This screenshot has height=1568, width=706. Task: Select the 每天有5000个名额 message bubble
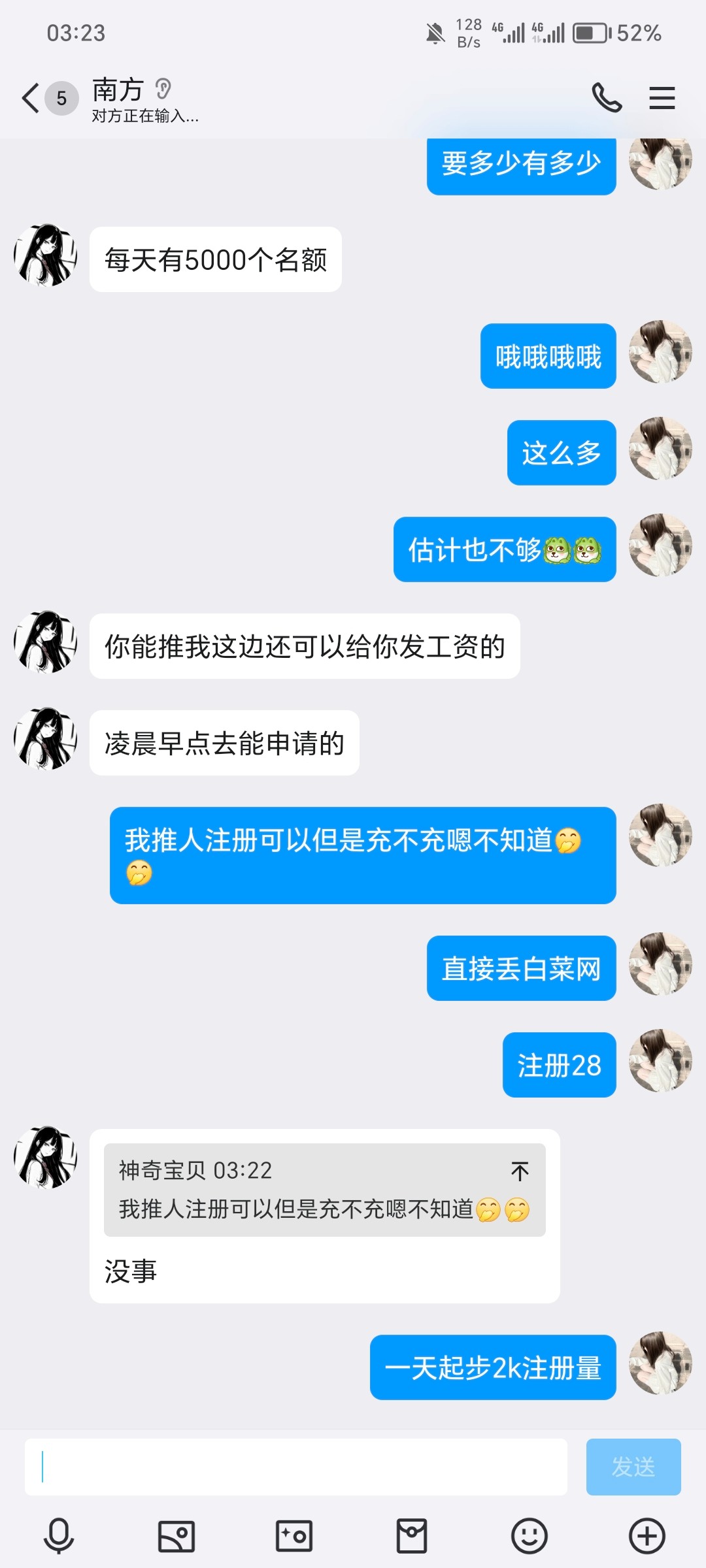216,259
